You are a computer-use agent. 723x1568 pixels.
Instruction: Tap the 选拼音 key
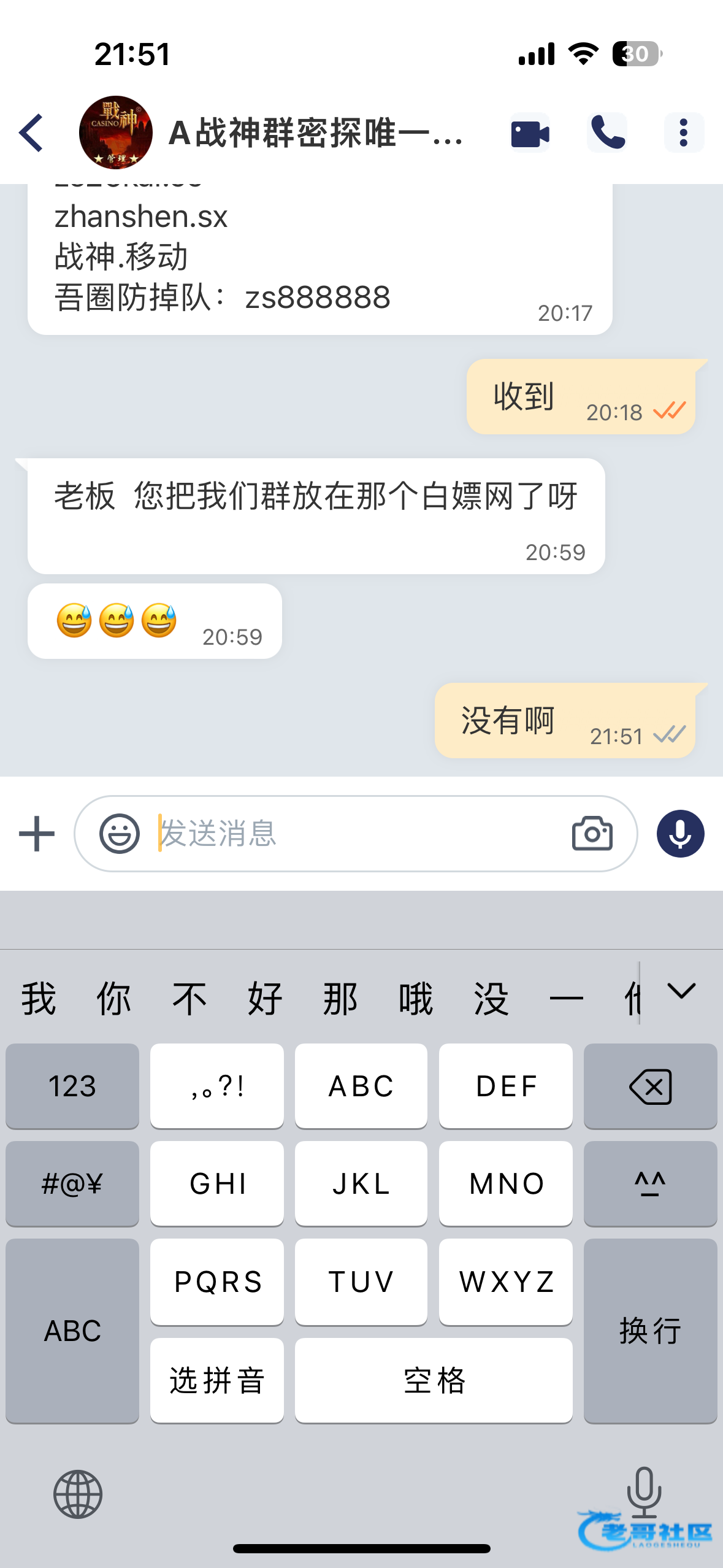[x=216, y=1380]
